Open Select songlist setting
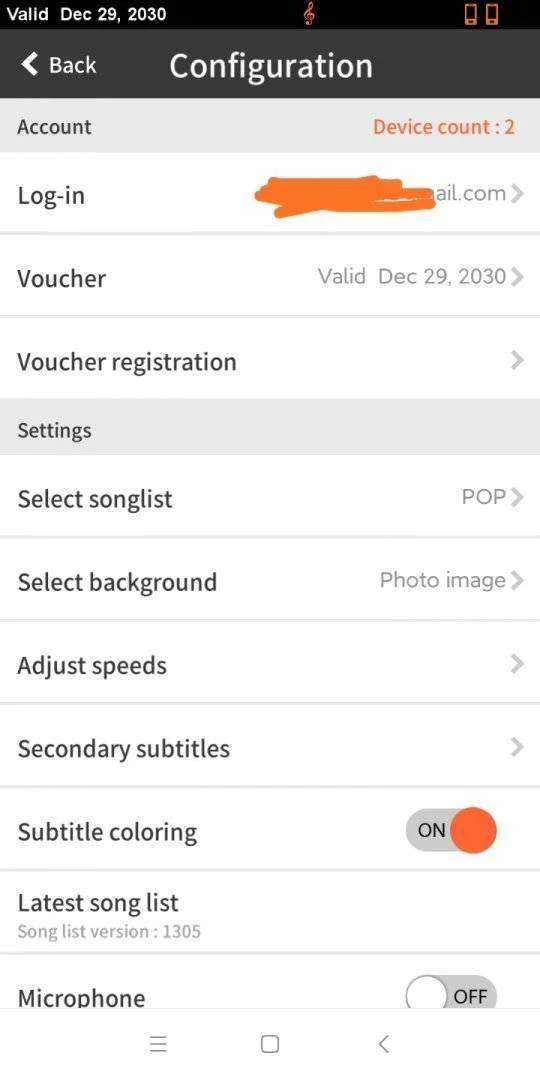 point(270,497)
